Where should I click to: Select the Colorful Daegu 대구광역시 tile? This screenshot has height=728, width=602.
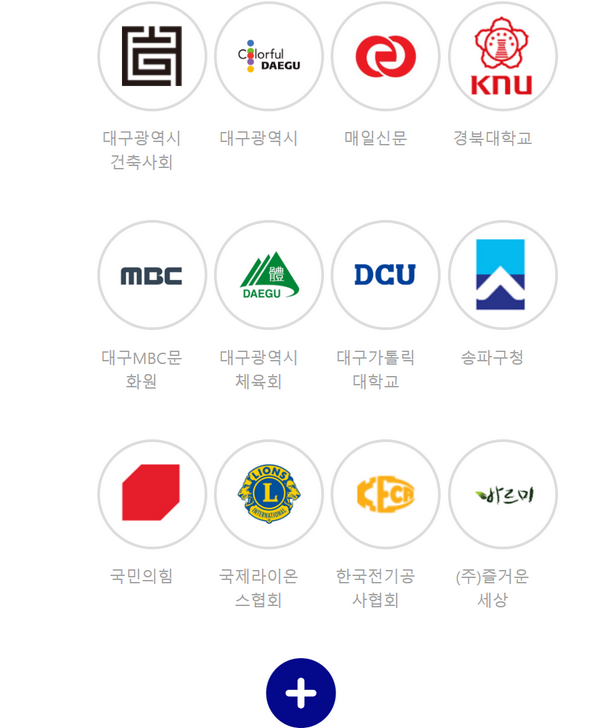pyautogui.click(x=269, y=57)
